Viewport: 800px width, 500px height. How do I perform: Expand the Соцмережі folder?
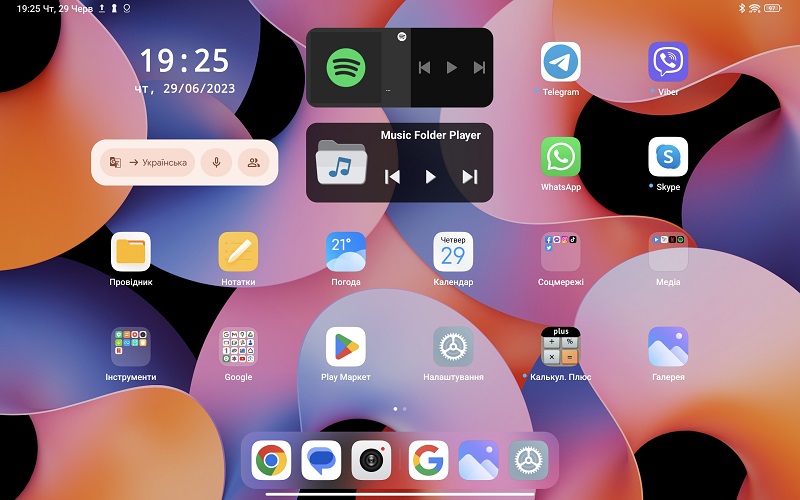coord(561,252)
